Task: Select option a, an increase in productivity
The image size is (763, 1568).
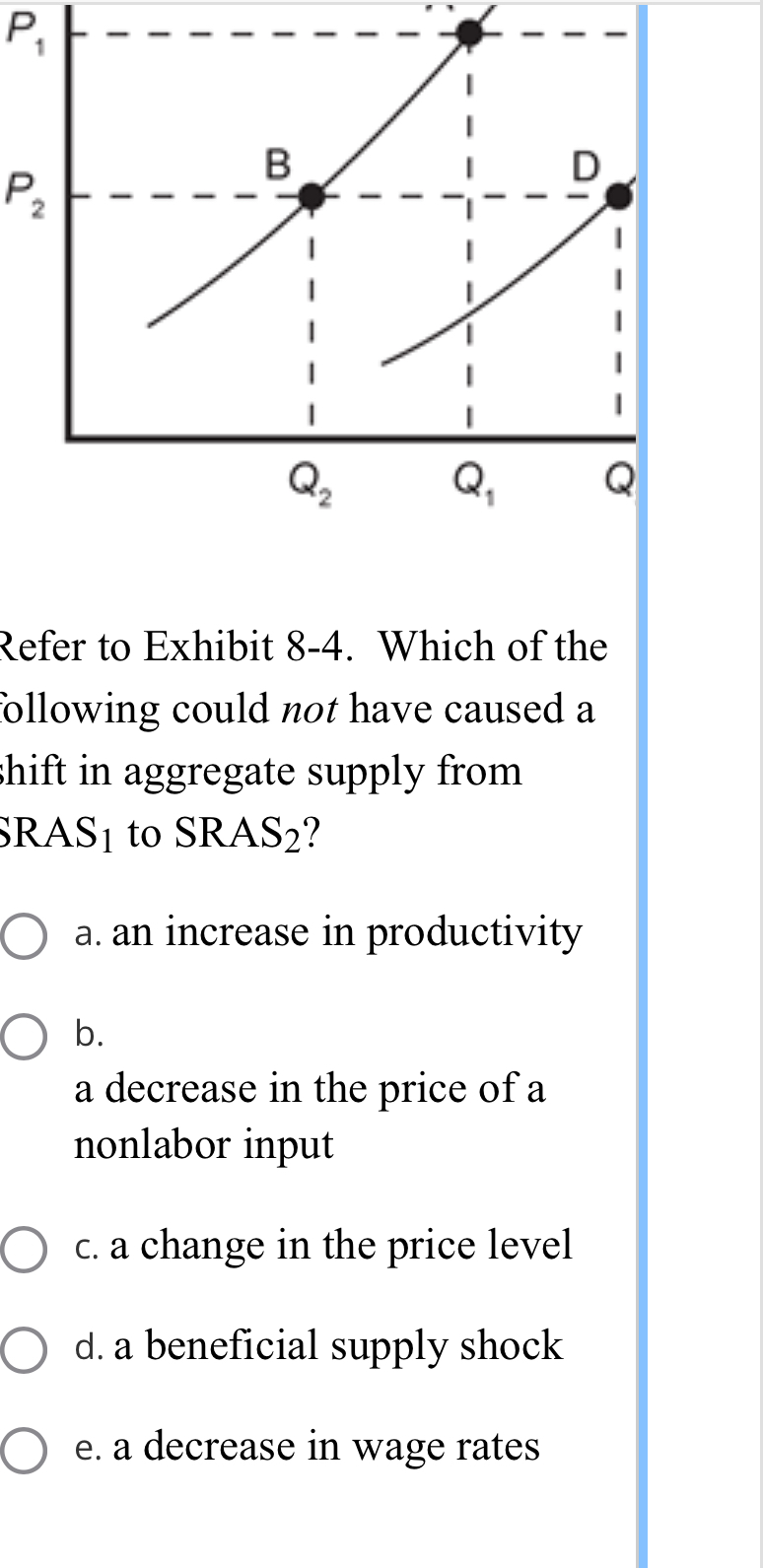Action: pos(23,936)
